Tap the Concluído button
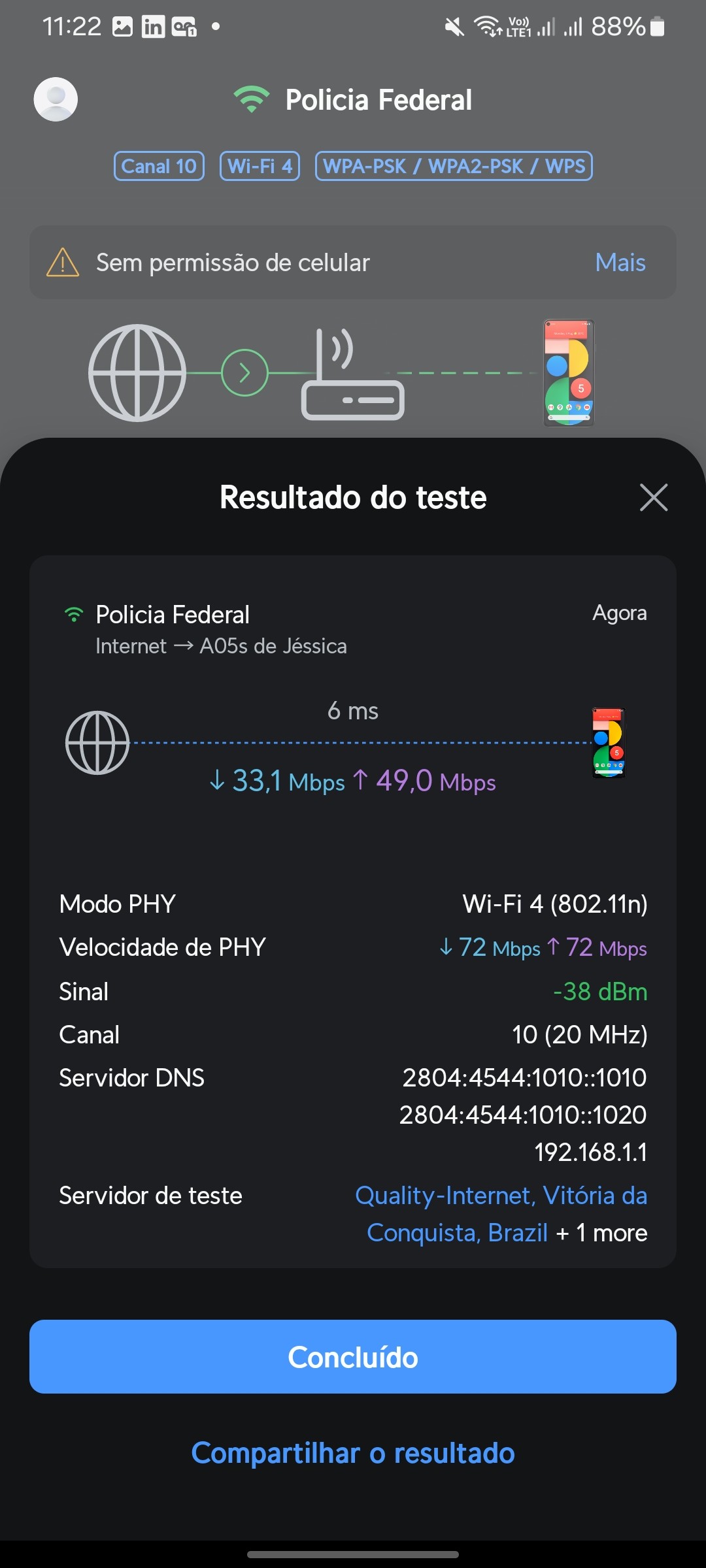706x1568 pixels. coord(353,1357)
